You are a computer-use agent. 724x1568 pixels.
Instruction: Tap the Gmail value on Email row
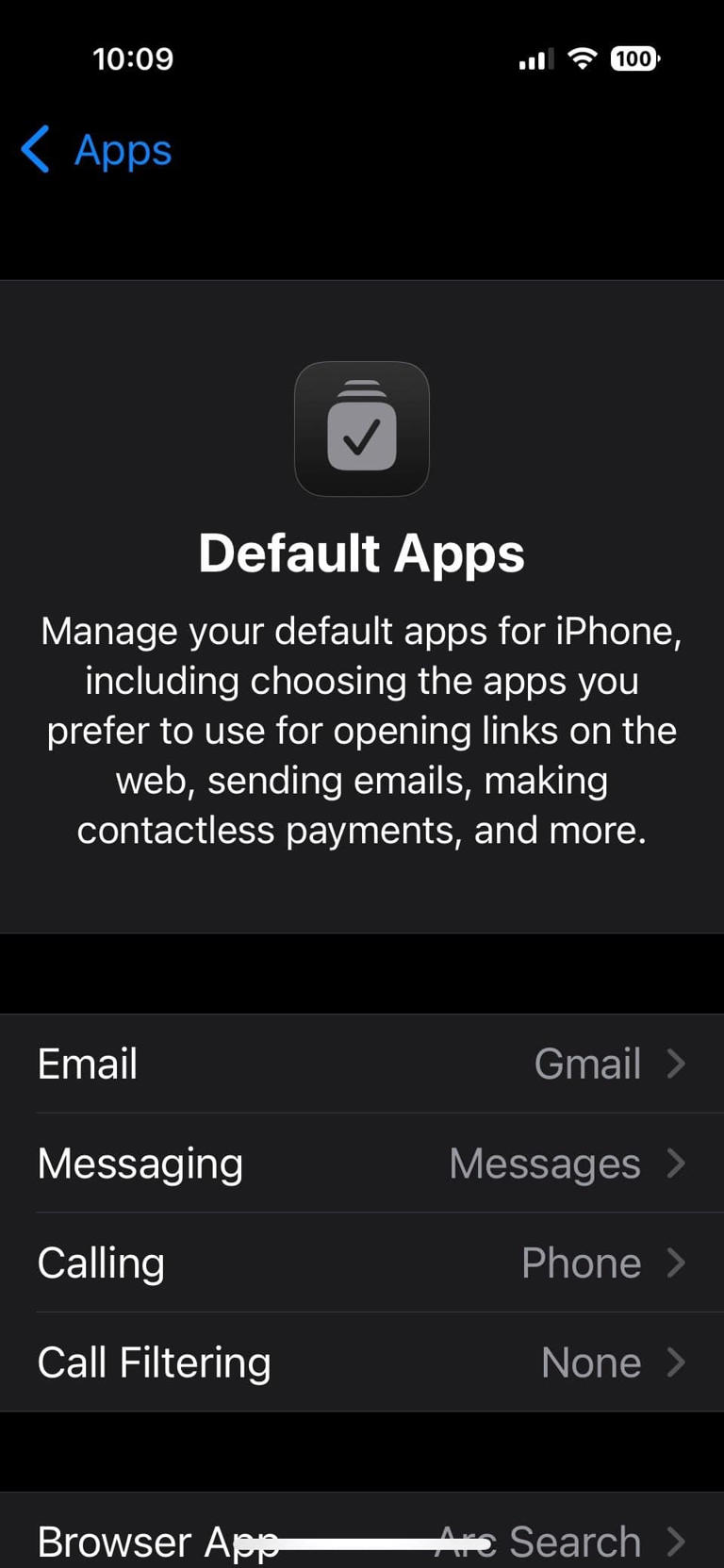[587, 1064]
